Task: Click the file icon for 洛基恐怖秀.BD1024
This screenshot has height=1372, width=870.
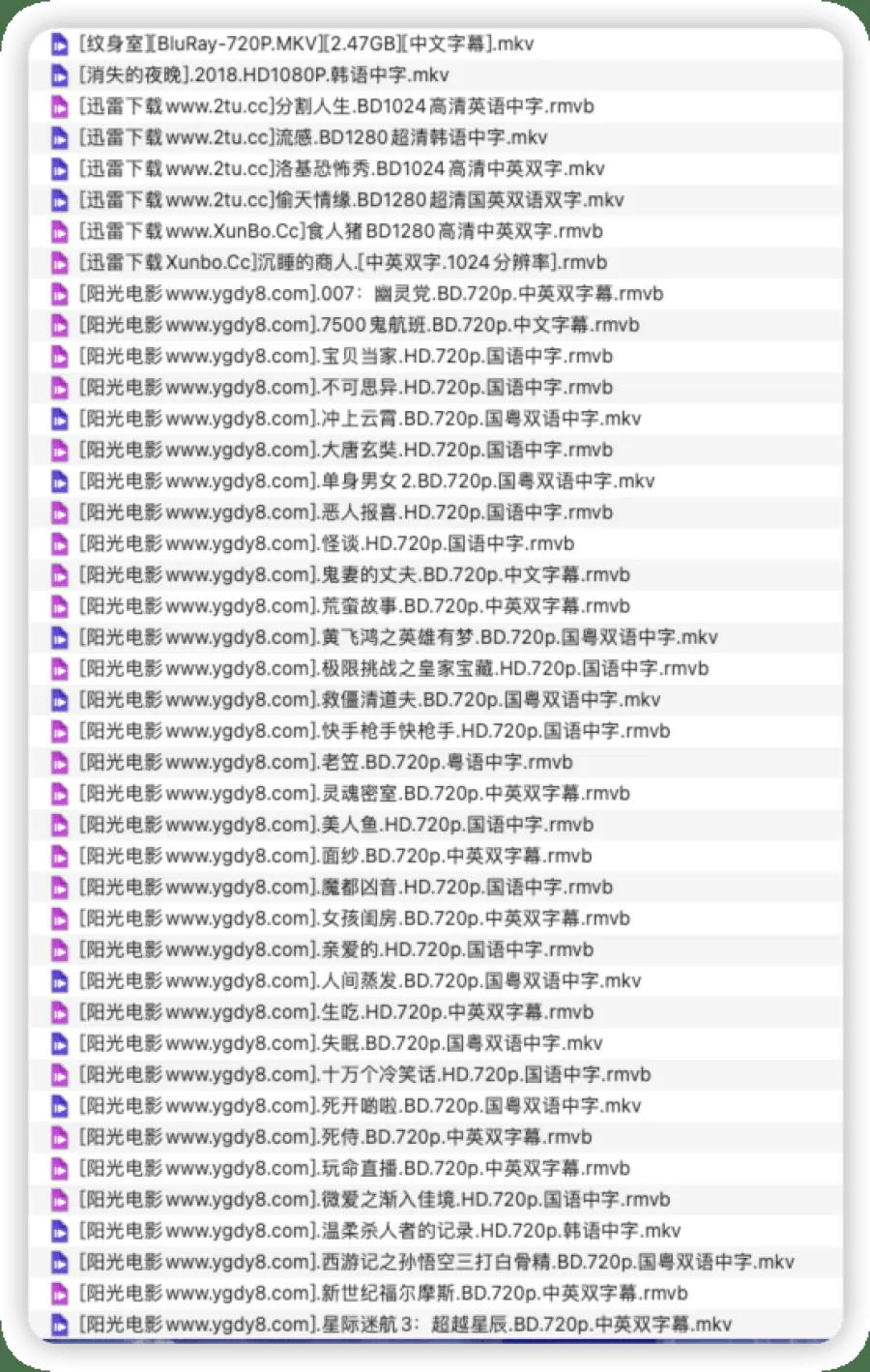Action: pos(60,168)
